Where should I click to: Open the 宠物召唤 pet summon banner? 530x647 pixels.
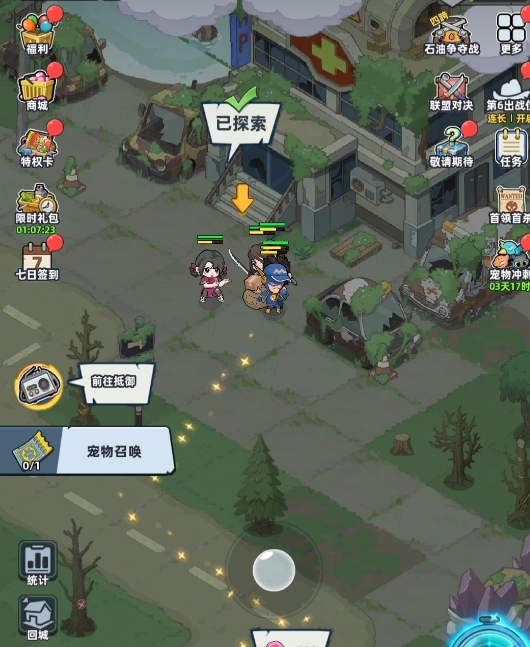(x=87, y=451)
